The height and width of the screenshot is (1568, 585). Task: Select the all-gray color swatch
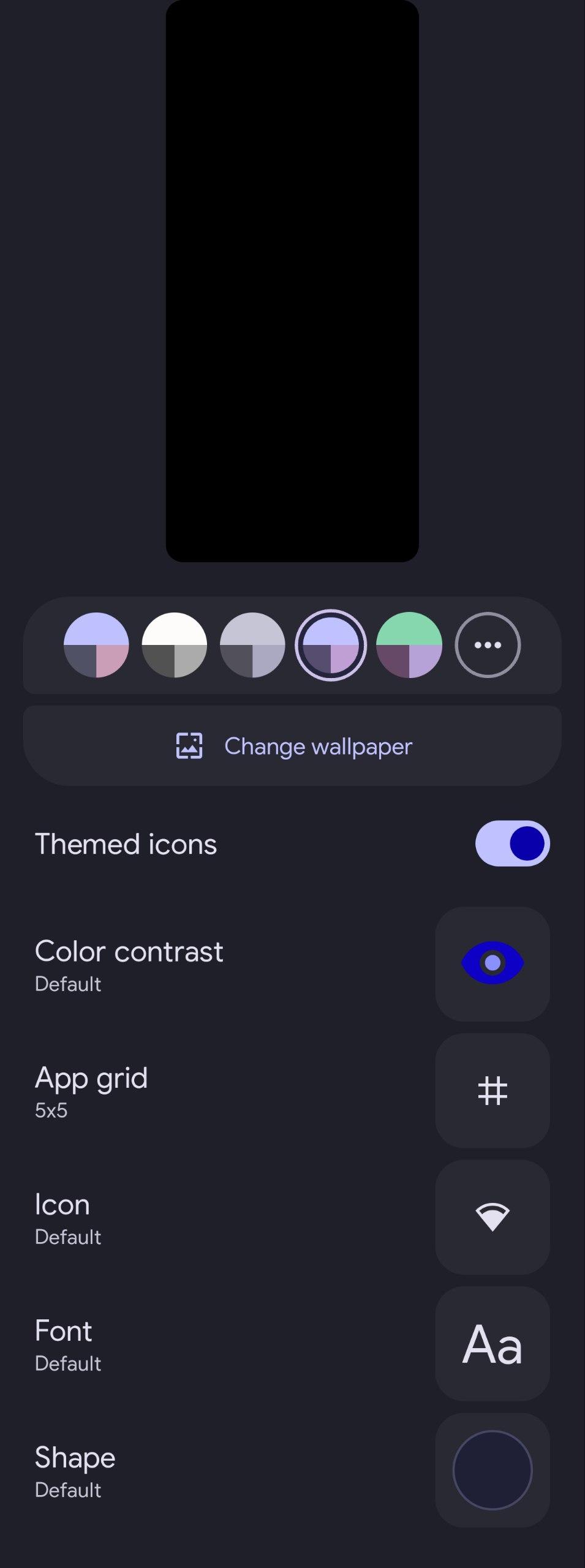pos(252,645)
